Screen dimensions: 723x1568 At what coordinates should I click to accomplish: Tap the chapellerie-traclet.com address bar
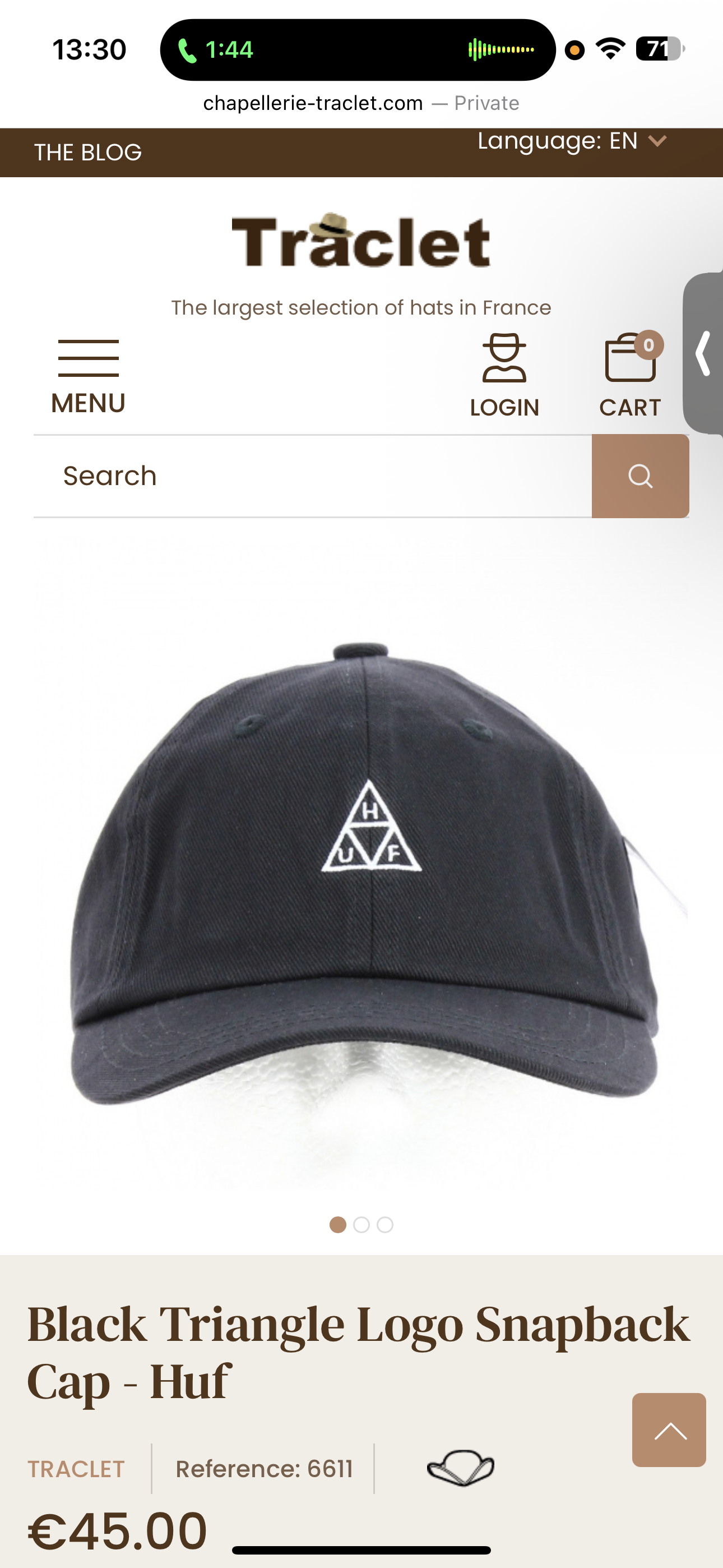tap(313, 104)
